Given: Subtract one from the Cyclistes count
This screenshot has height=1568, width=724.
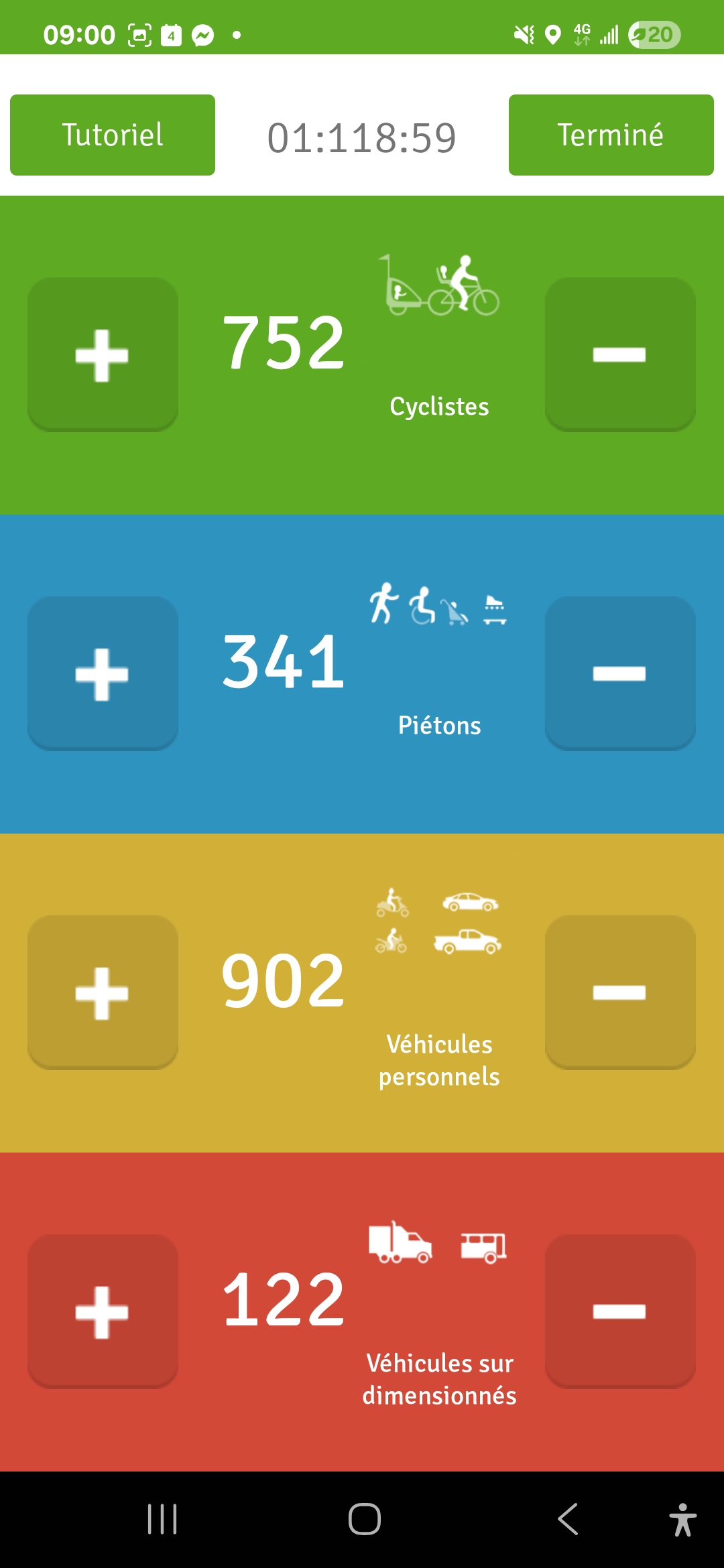Looking at the screenshot, I should point(620,354).
